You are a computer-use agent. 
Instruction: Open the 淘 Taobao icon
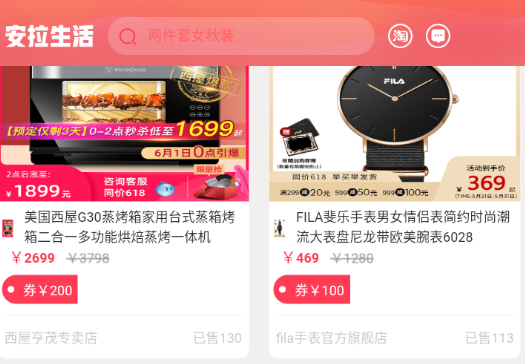coord(400,36)
